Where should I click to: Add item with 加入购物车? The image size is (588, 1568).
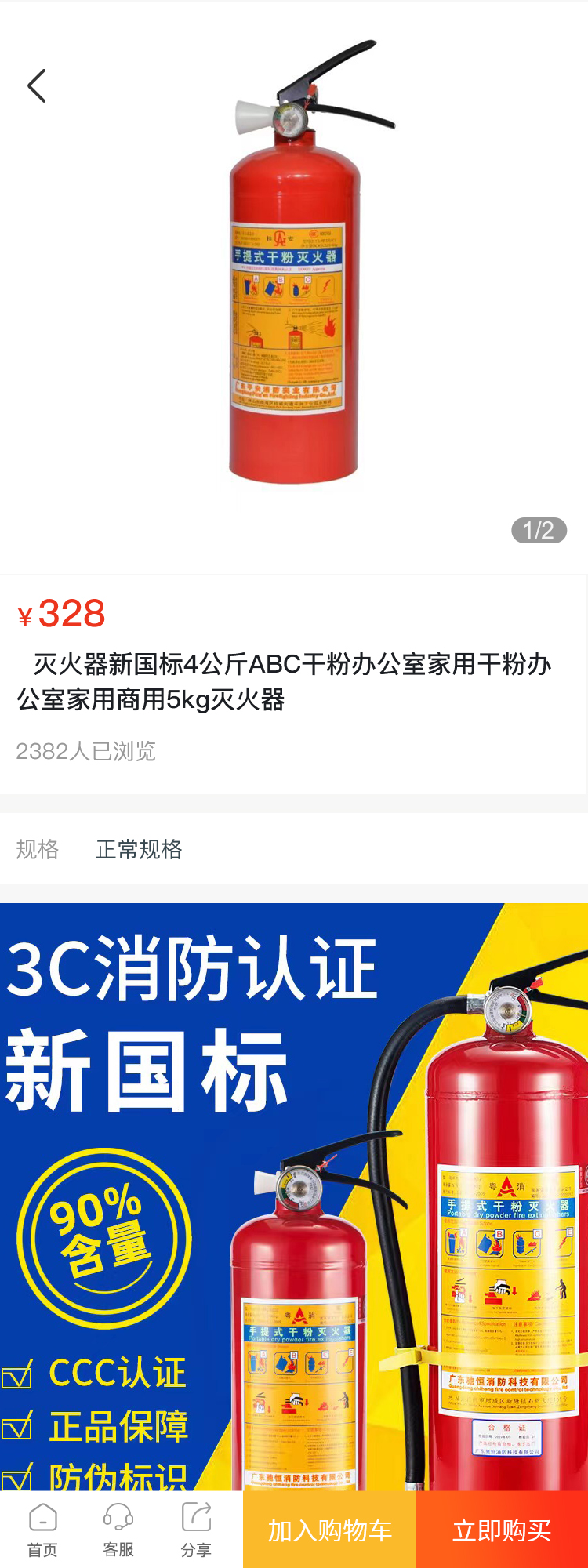329,1530
